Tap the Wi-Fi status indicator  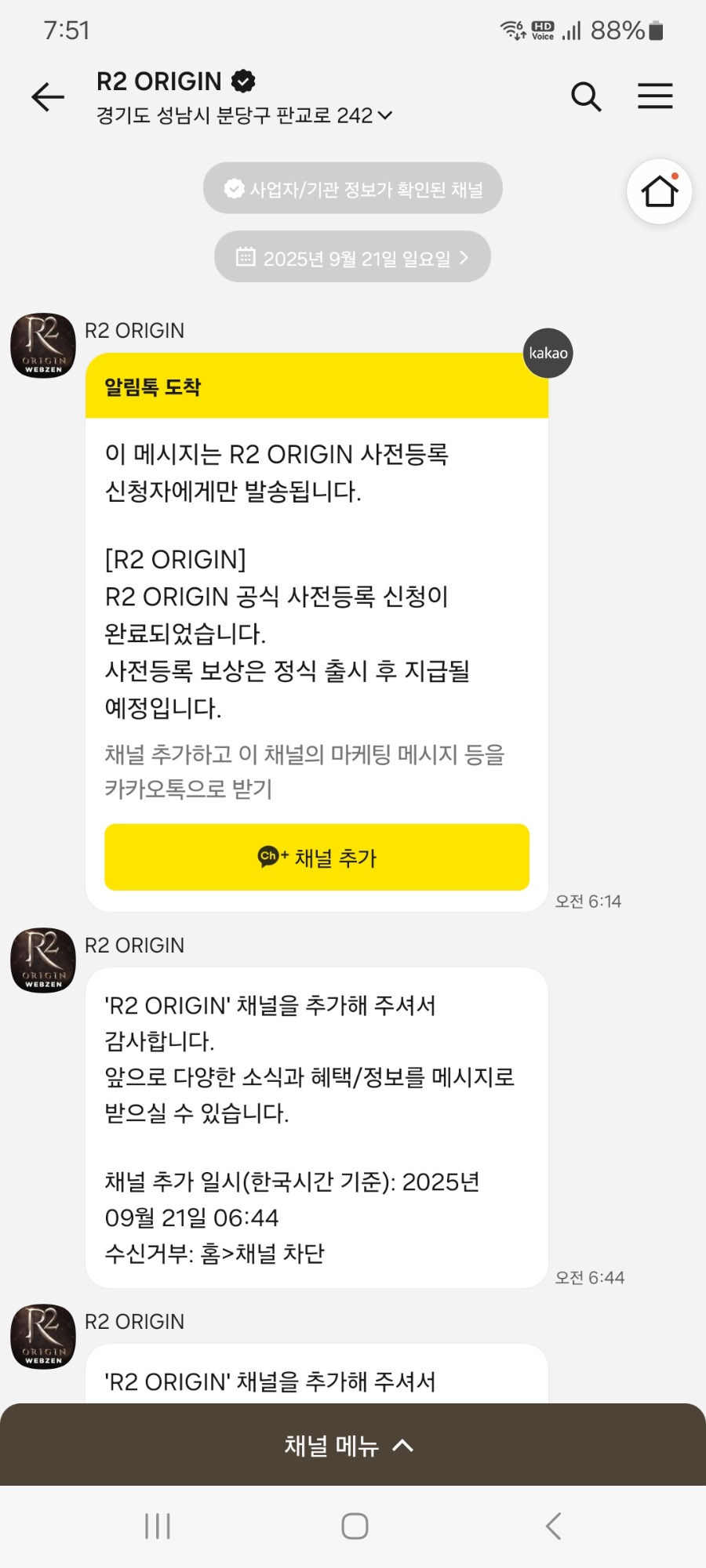click(x=510, y=30)
